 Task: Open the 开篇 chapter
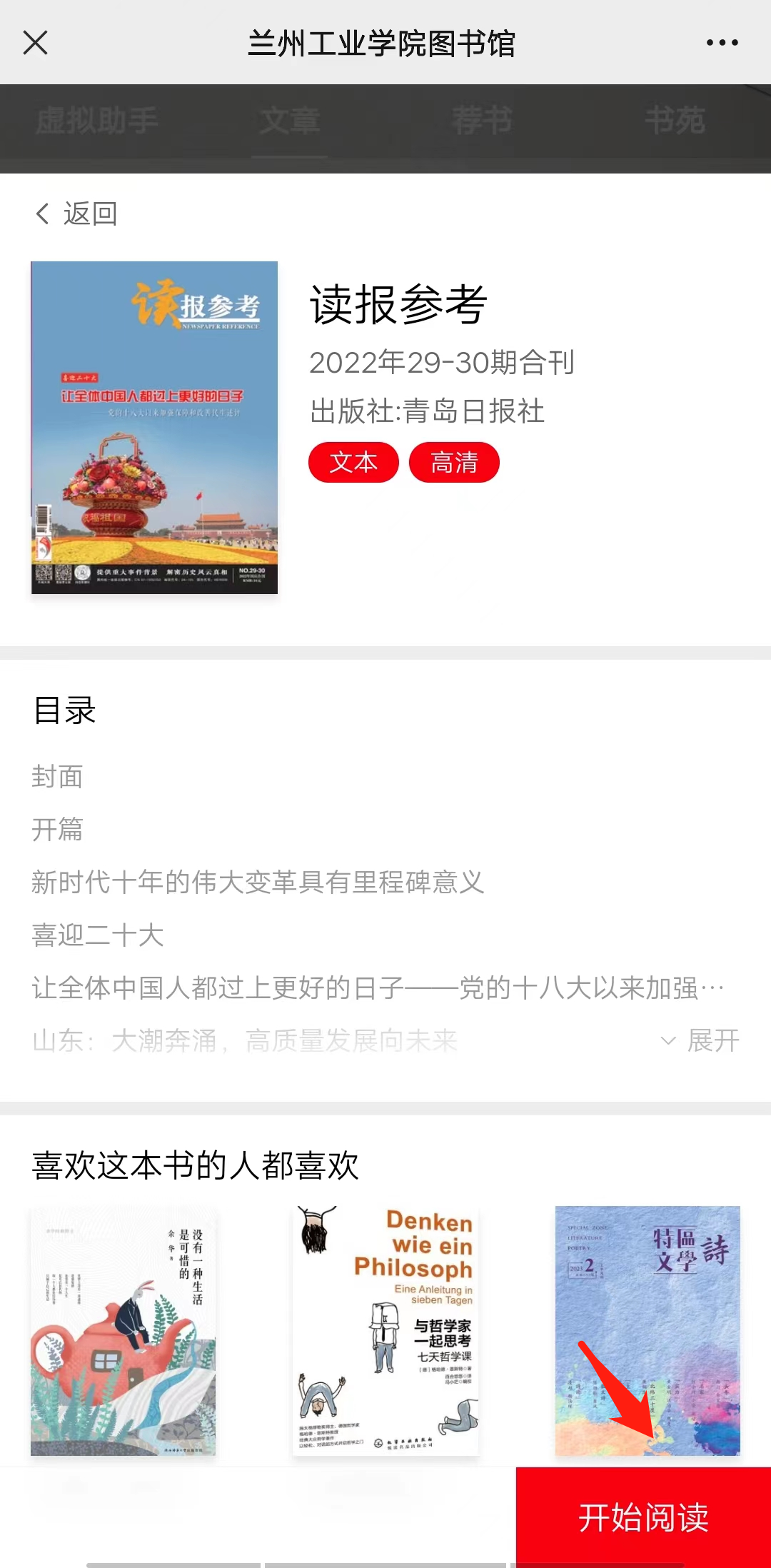(58, 829)
